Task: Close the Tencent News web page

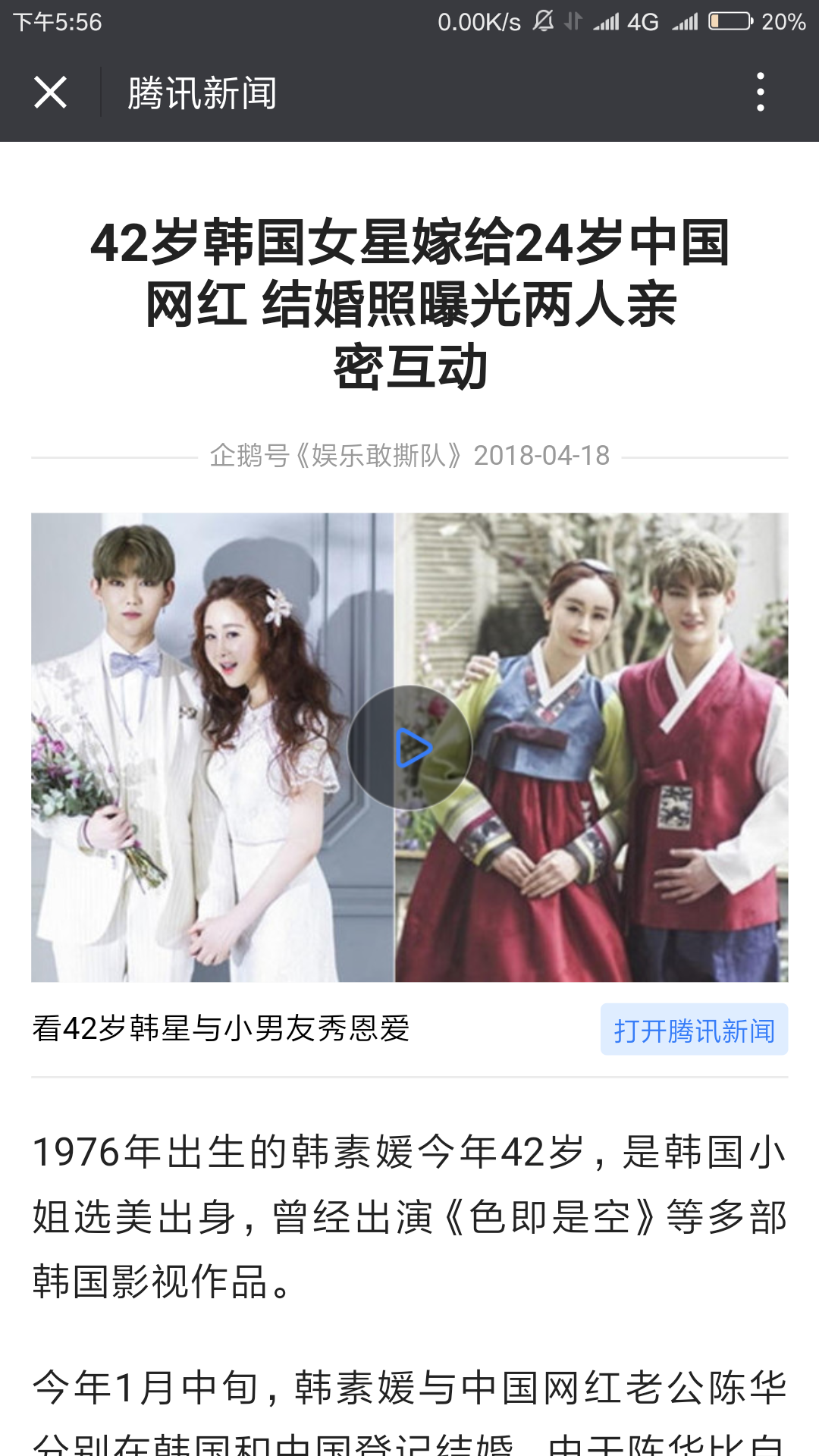Action: click(50, 93)
